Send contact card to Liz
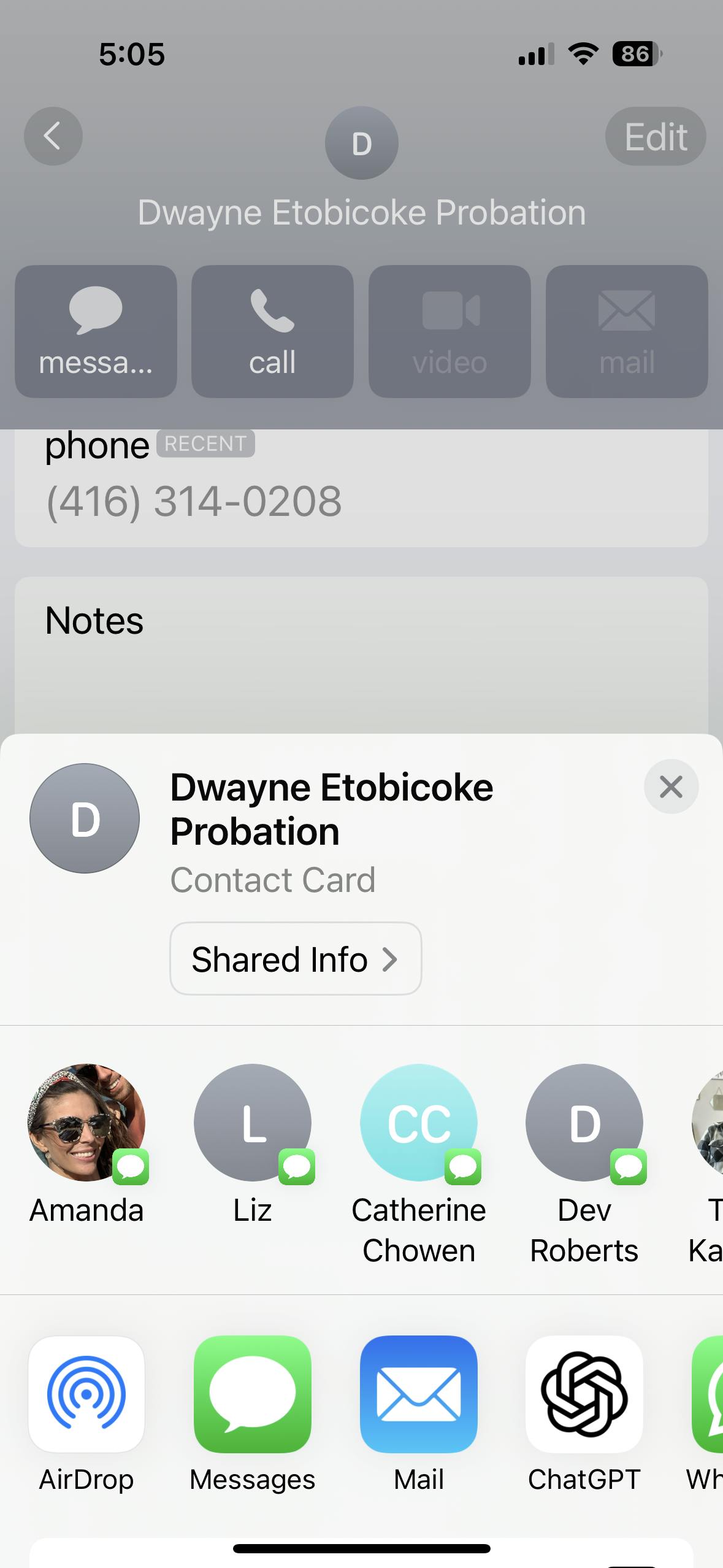This screenshot has width=723, height=1568. click(x=253, y=1123)
